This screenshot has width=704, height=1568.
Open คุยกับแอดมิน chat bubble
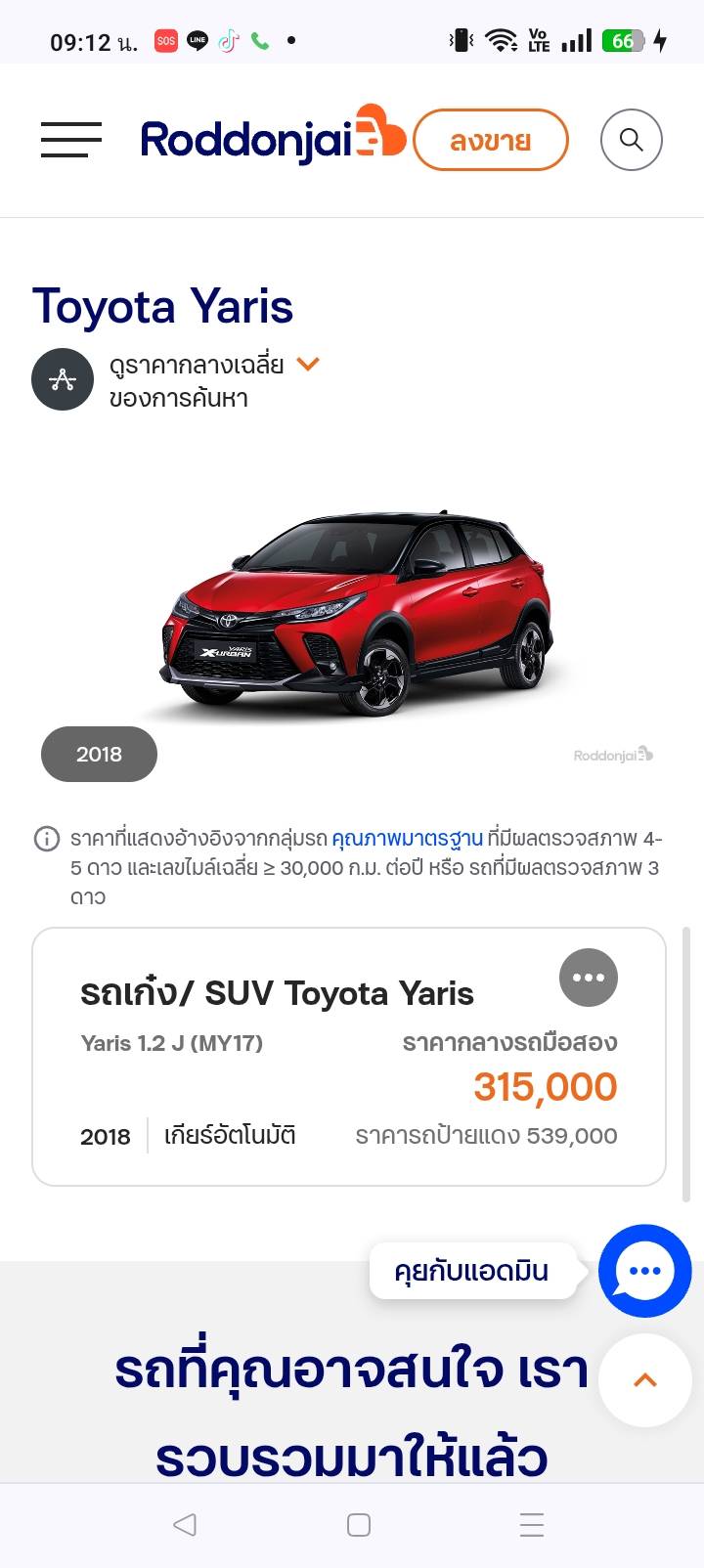pyautogui.click(x=471, y=1271)
